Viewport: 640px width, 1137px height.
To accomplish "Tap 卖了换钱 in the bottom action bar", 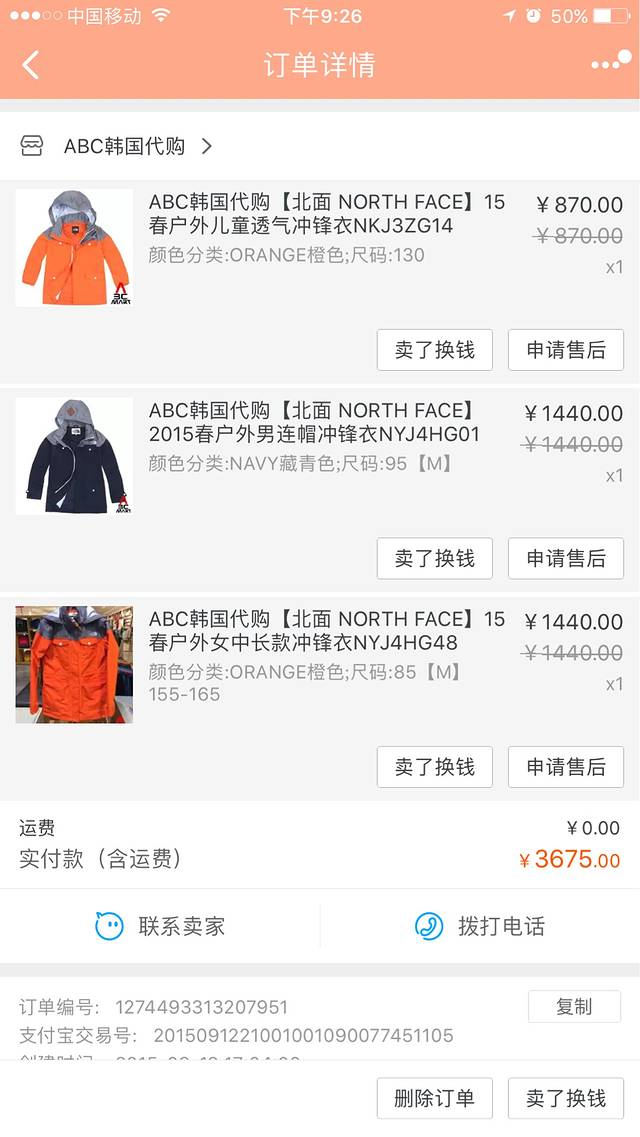I will (x=566, y=1098).
